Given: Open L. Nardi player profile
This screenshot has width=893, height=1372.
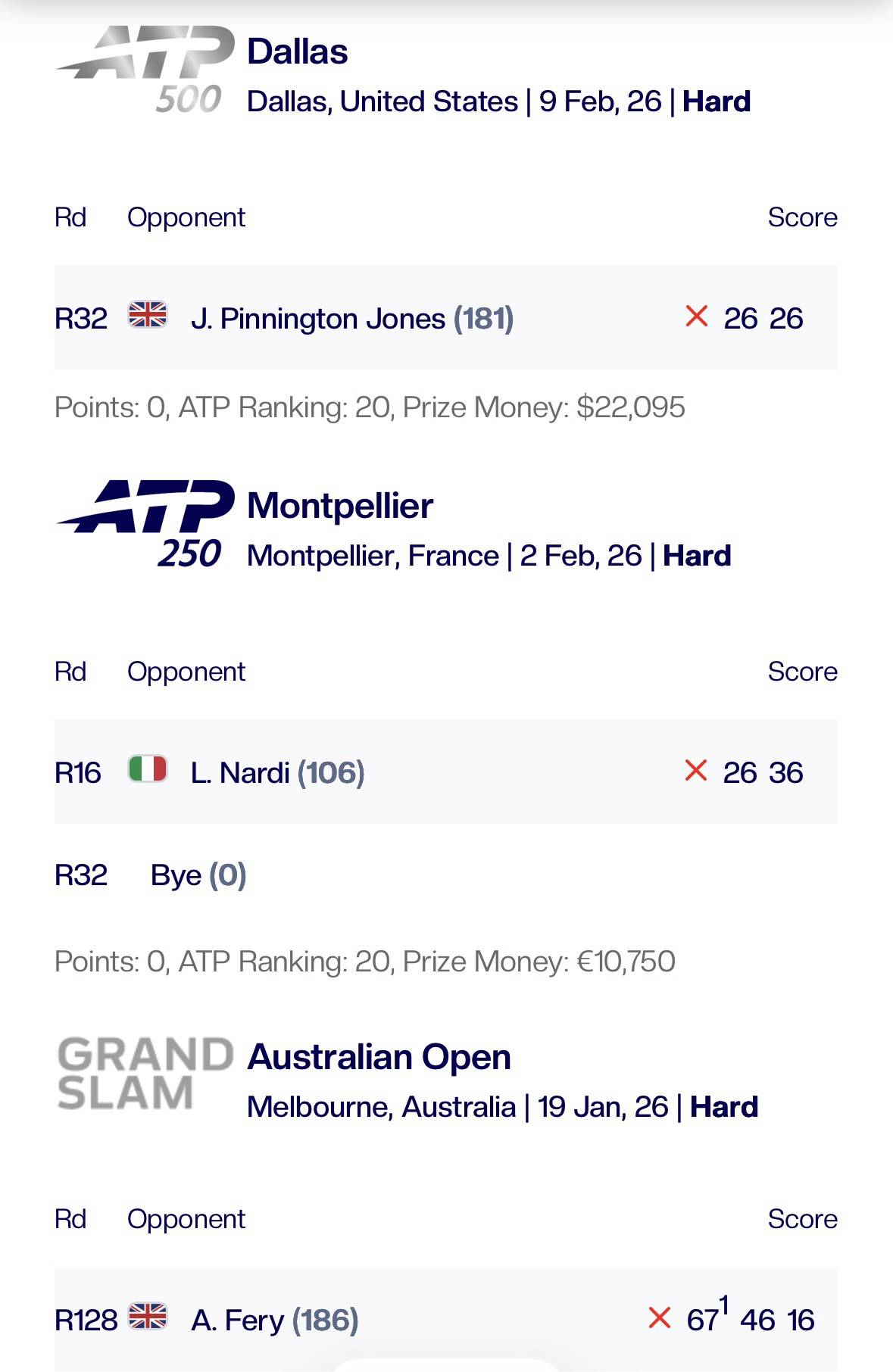Looking at the screenshot, I should [240, 772].
